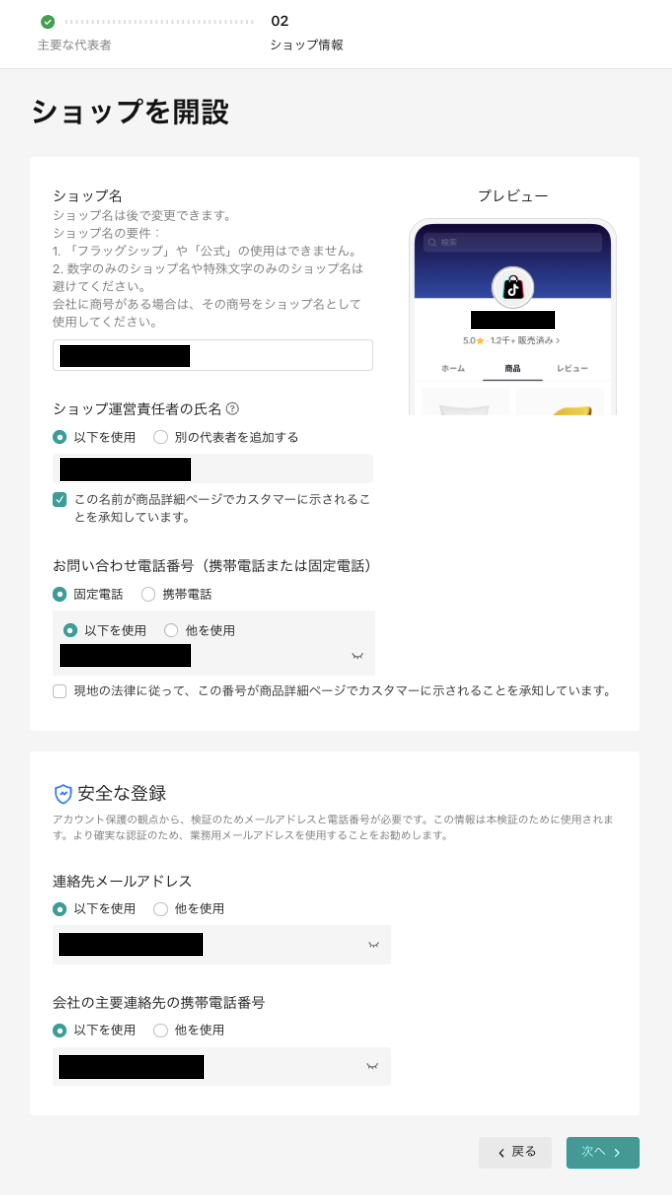Select 別の代表者を追加する option
The height and width of the screenshot is (1195, 672).
[x=161, y=437]
